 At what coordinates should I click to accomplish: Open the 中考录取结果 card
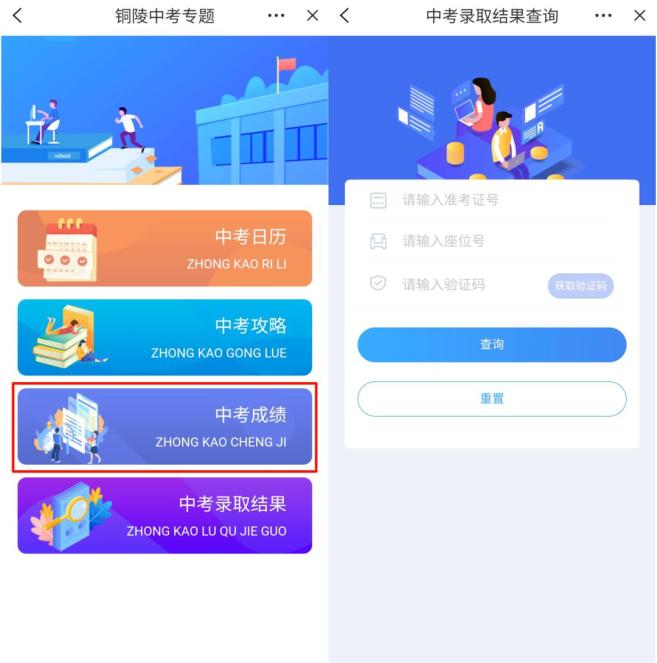[164, 516]
